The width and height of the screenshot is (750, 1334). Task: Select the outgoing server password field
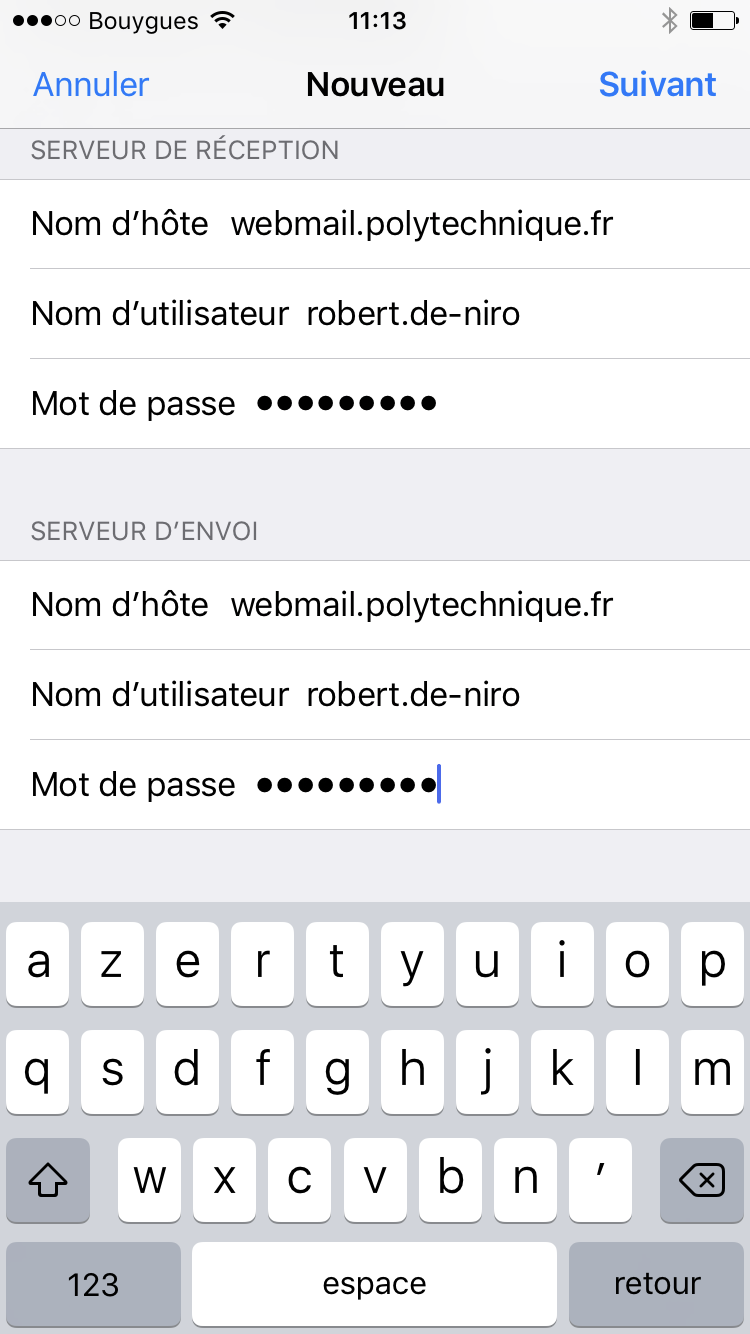click(375, 784)
